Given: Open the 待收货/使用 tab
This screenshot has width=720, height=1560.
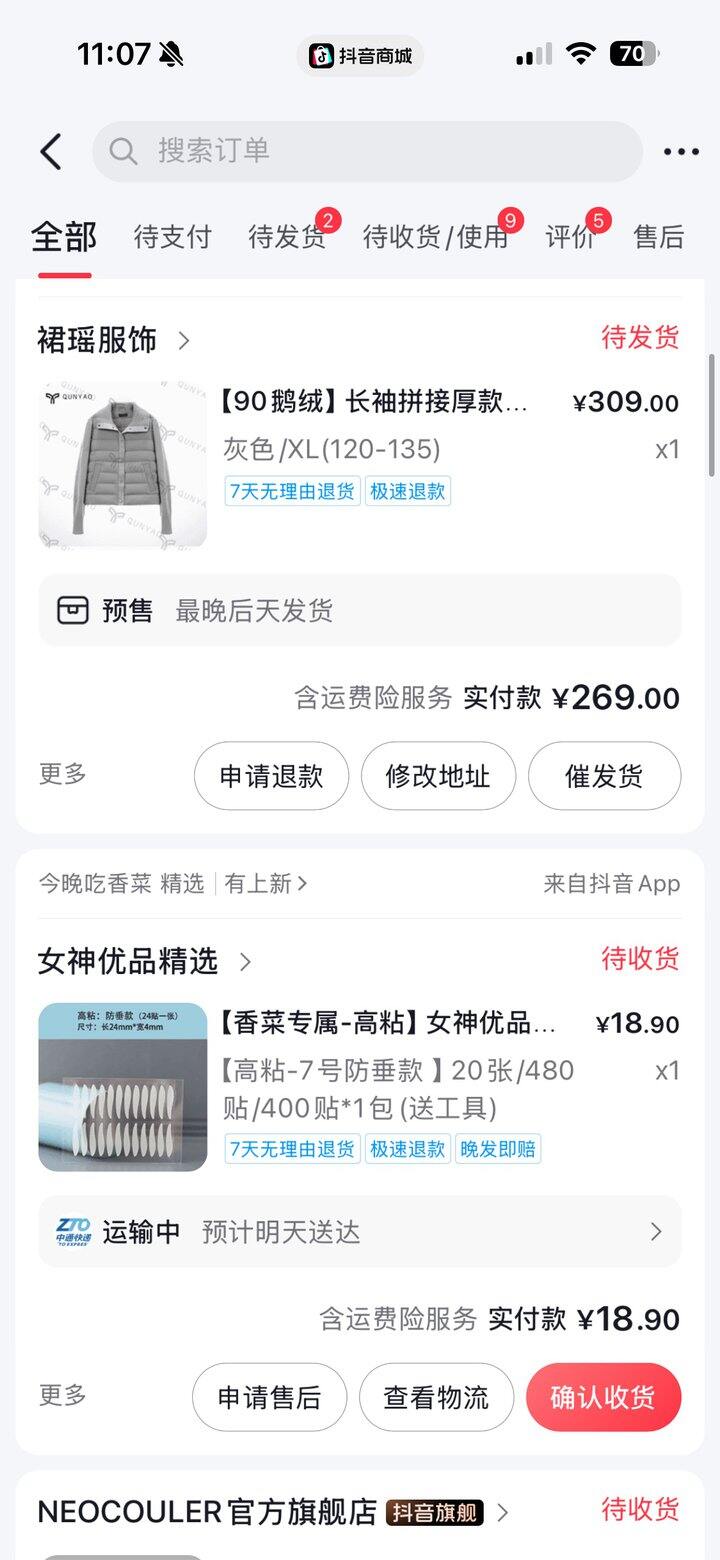Looking at the screenshot, I should click(x=436, y=237).
